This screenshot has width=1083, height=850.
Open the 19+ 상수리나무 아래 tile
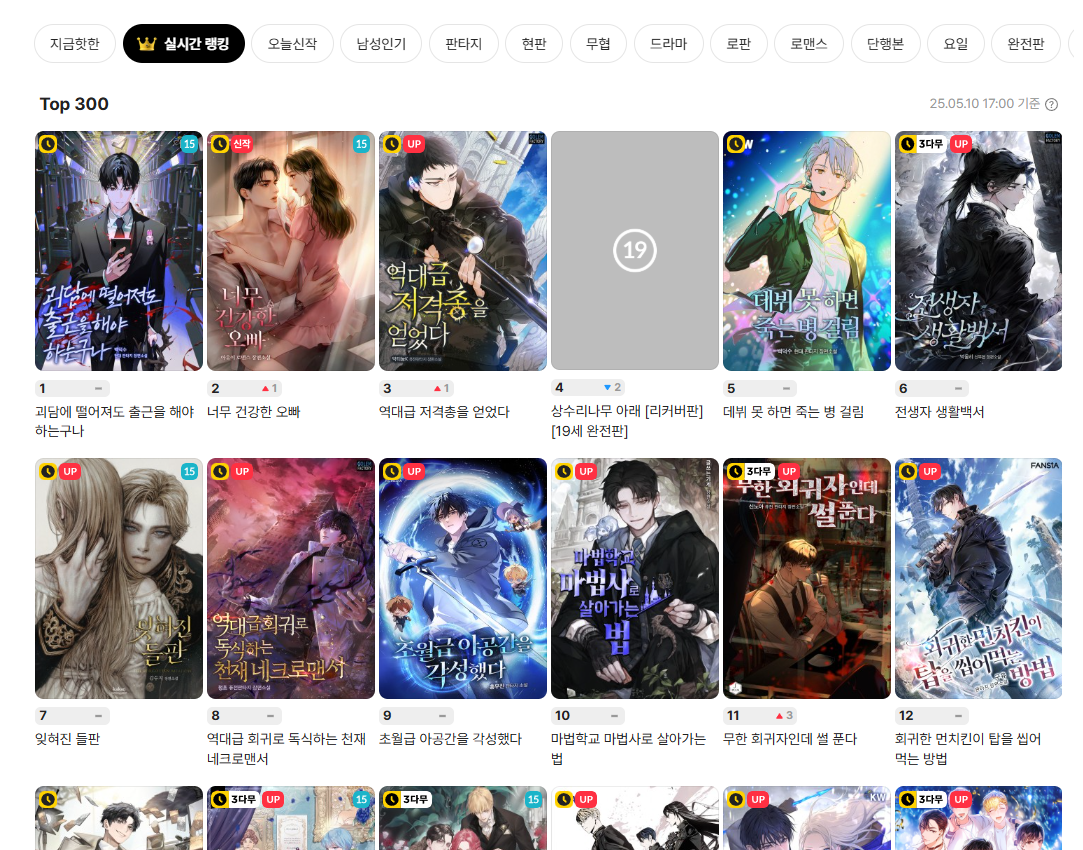click(635, 250)
